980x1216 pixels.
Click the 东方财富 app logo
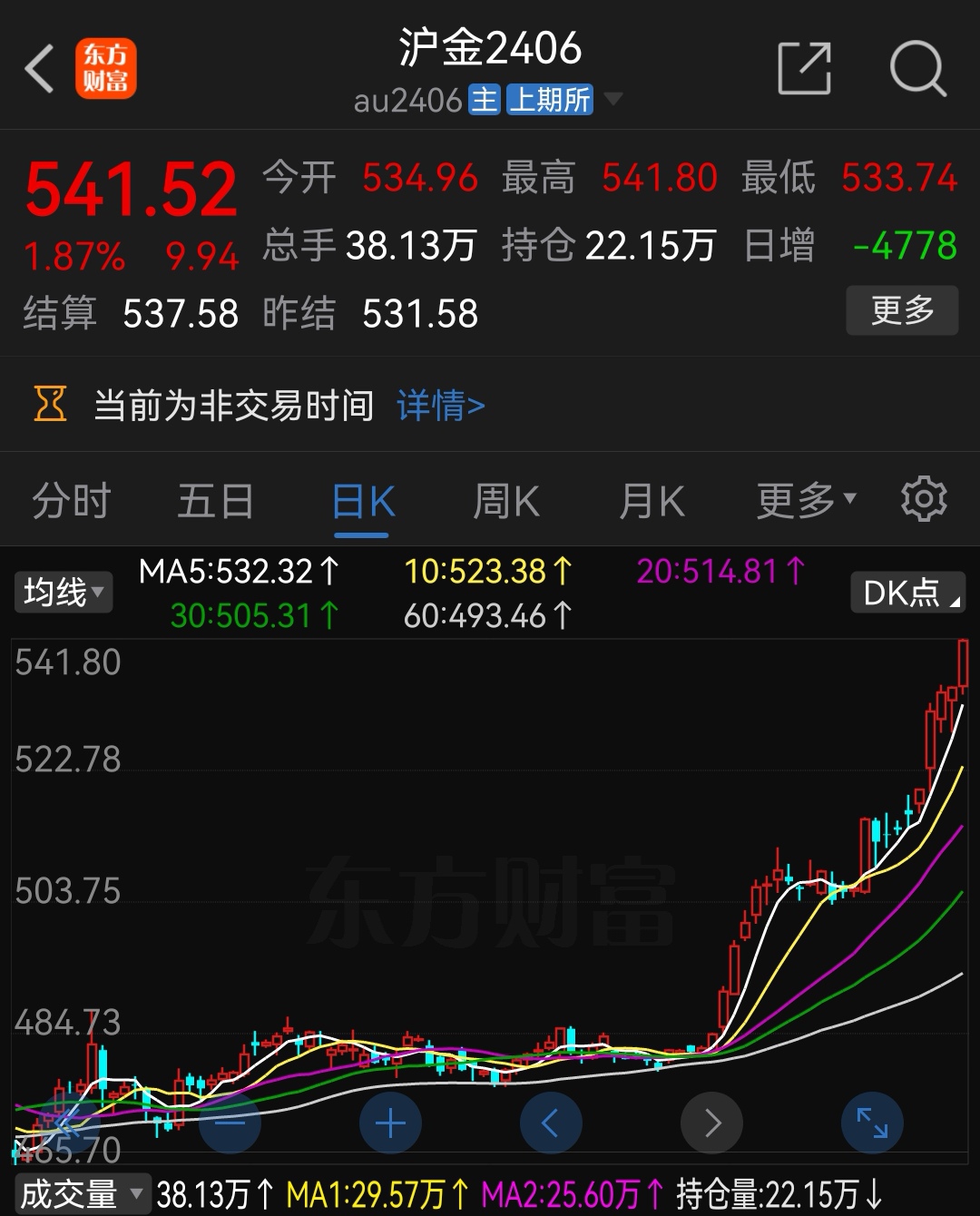click(x=106, y=68)
